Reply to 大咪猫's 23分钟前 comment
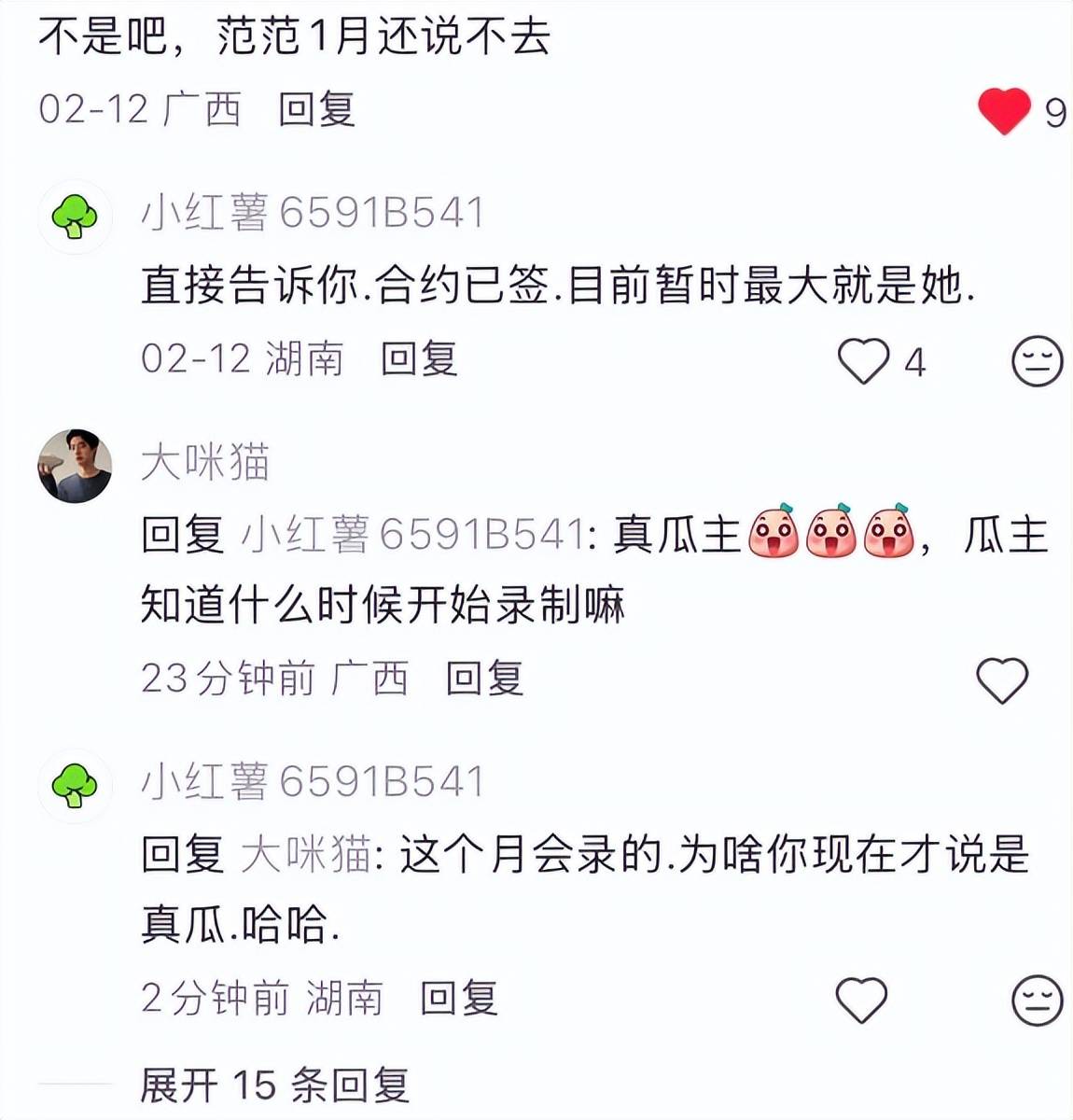The height and width of the screenshot is (1120, 1073). pyautogui.click(x=483, y=679)
